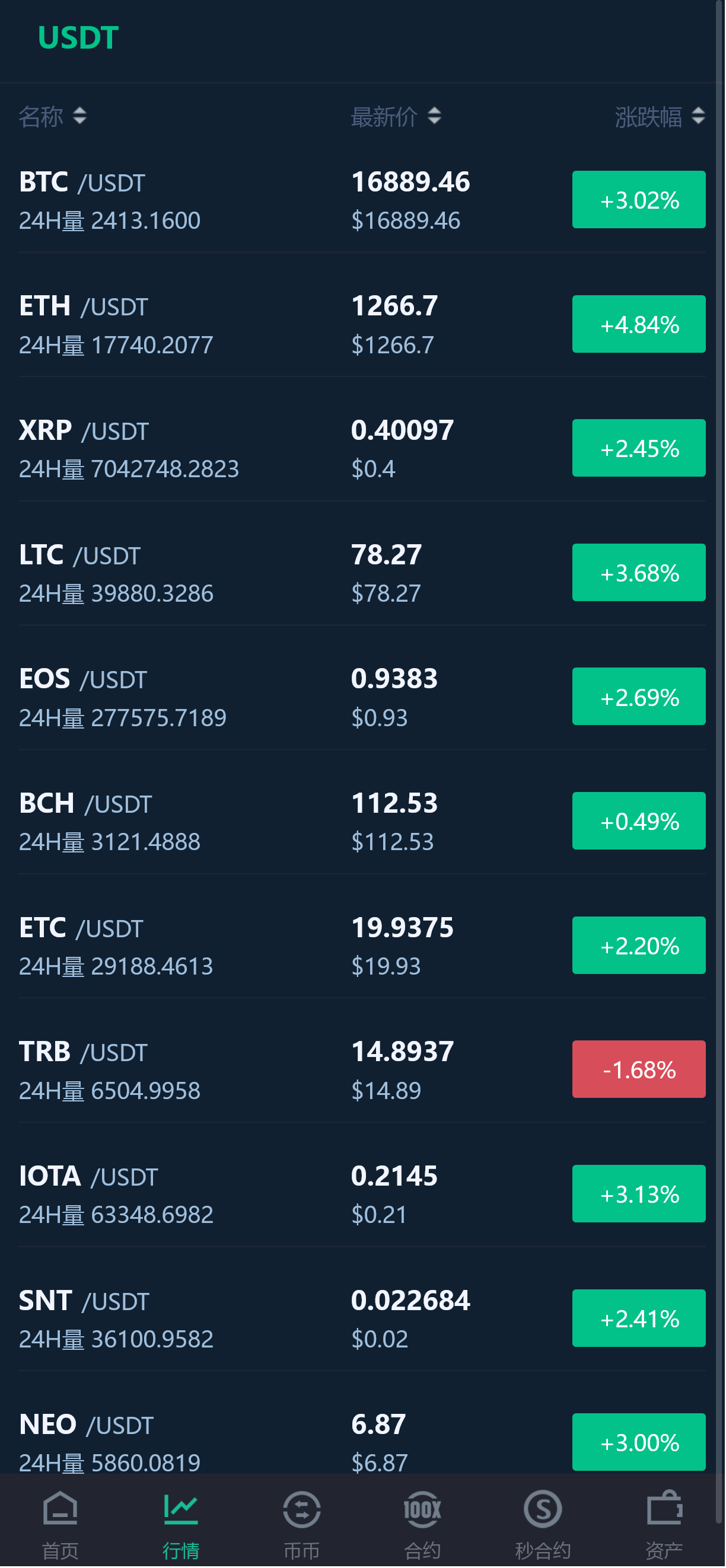Sort the list by 最新价
The height and width of the screenshot is (1568, 726).
coord(395,116)
